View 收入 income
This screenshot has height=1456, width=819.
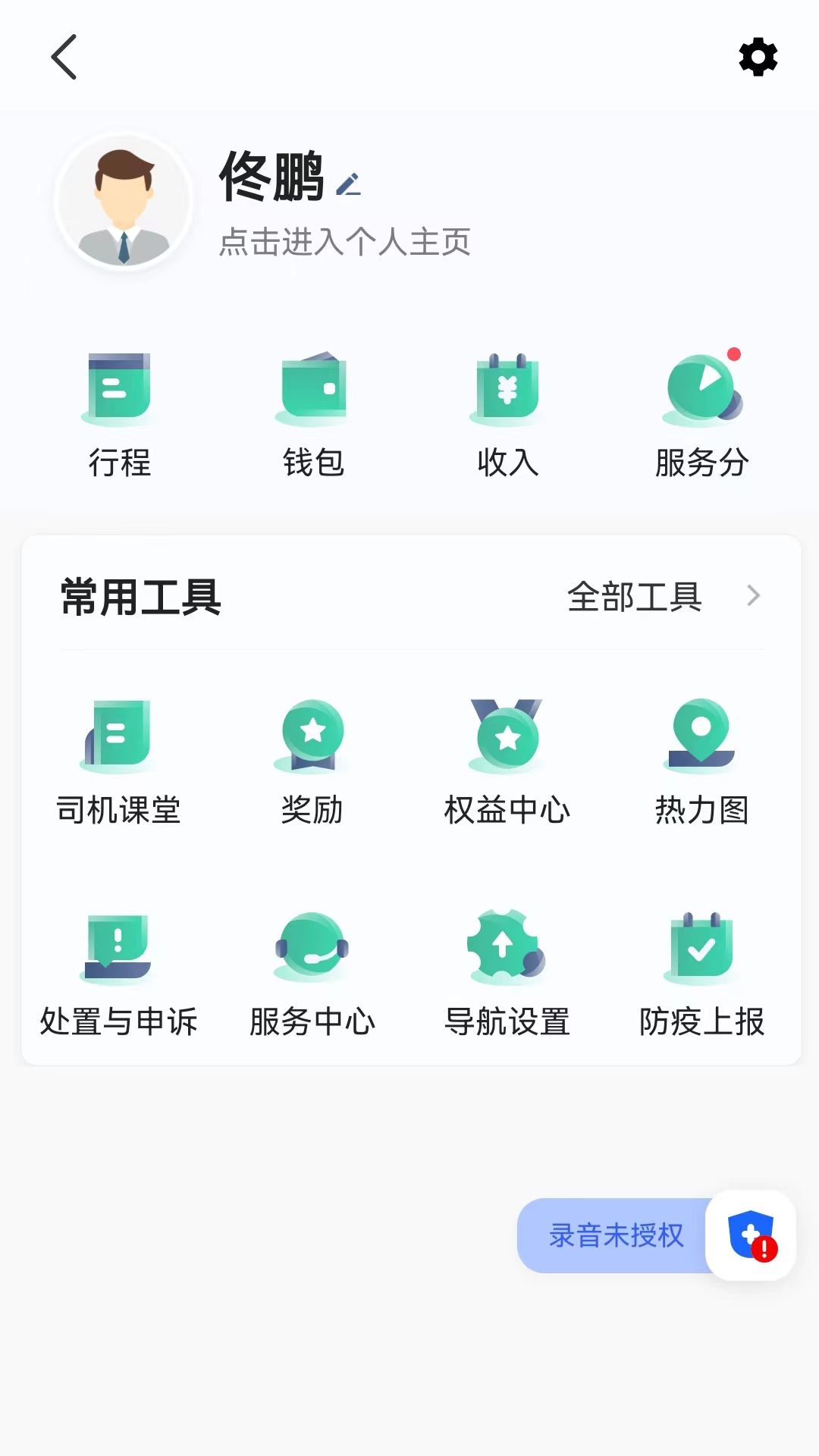coord(507,415)
